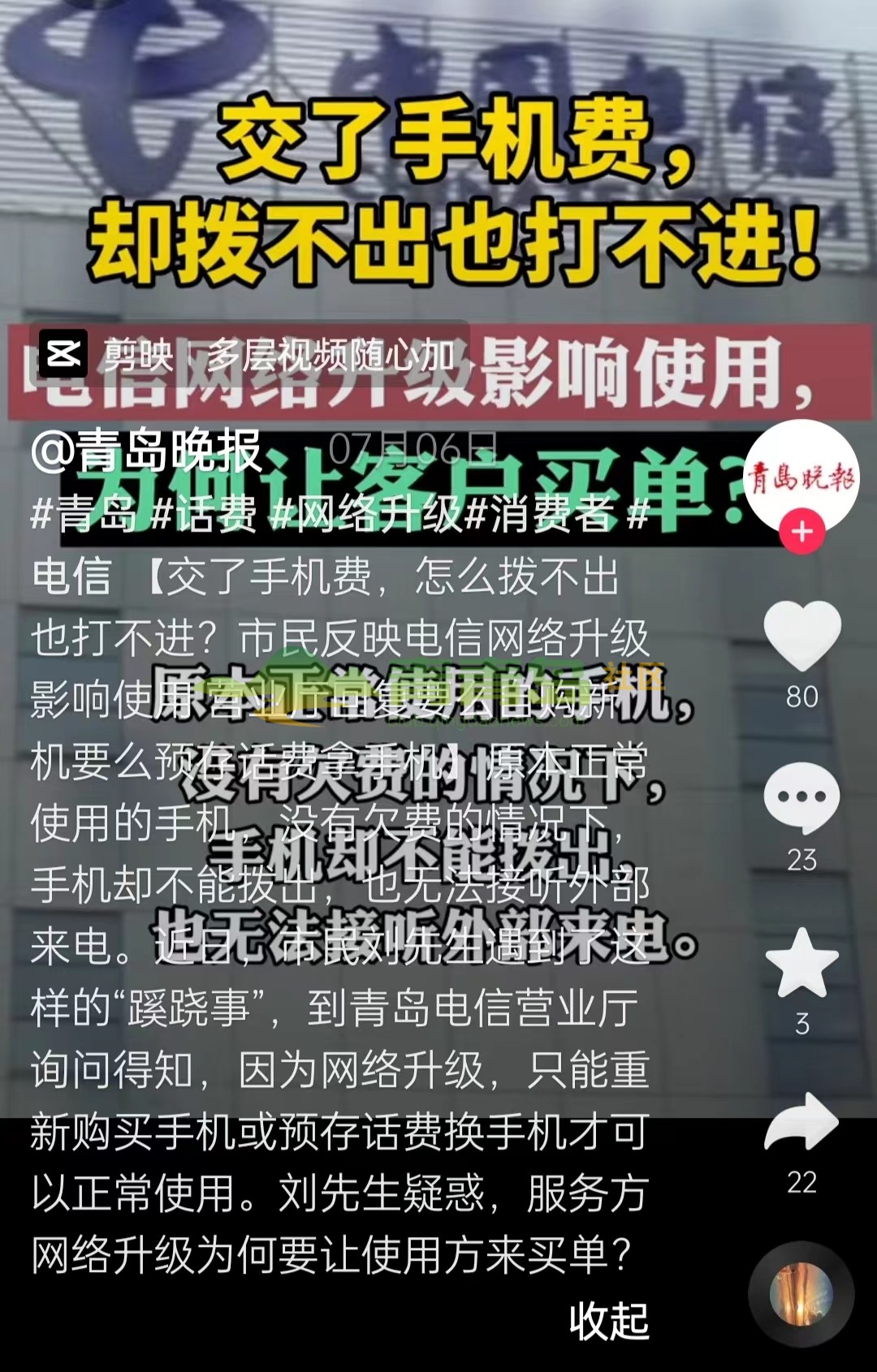
Task: Open the 剪映 template banner
Action: click(252, 354)
